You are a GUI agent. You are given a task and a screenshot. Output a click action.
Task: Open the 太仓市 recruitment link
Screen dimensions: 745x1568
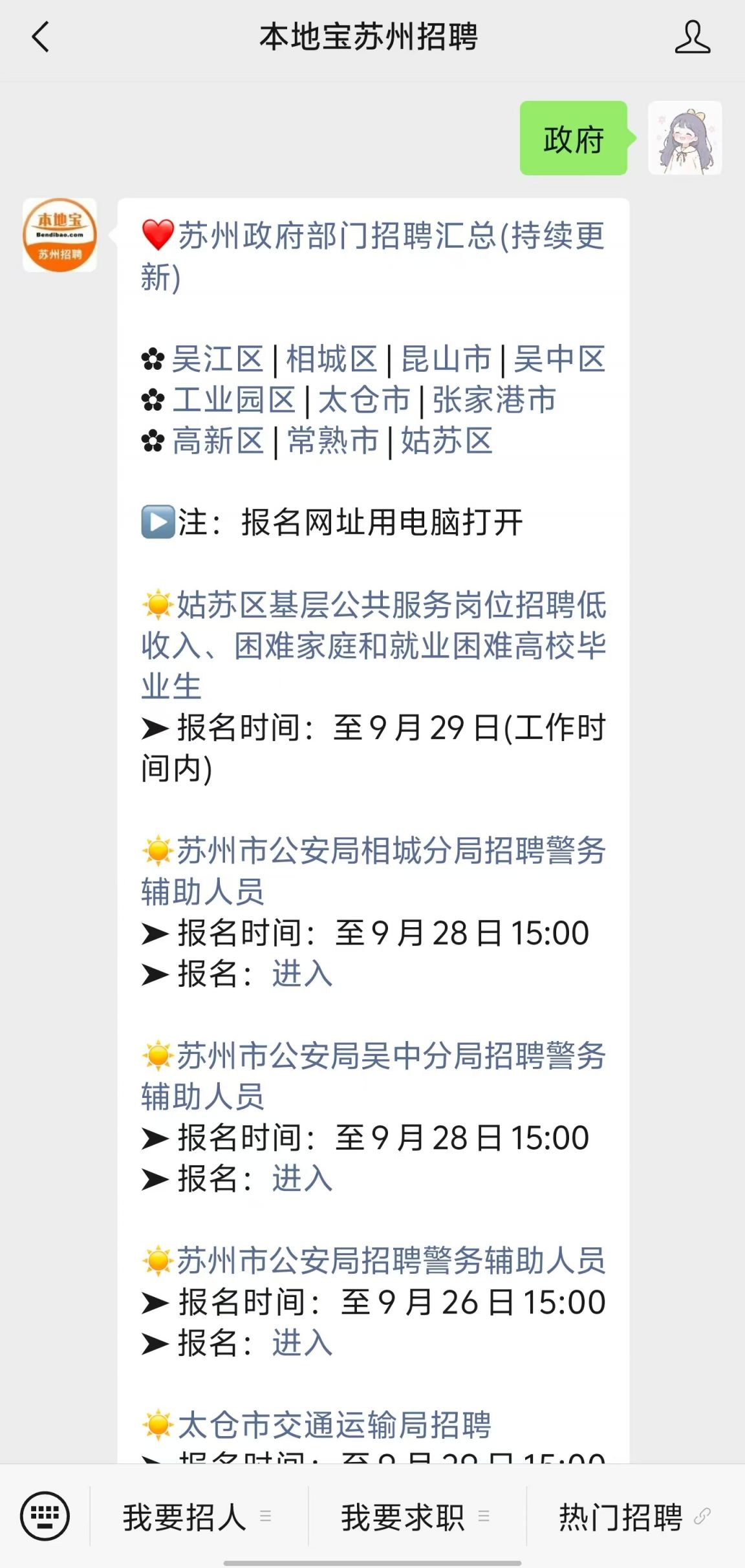(x=365, y=400)
